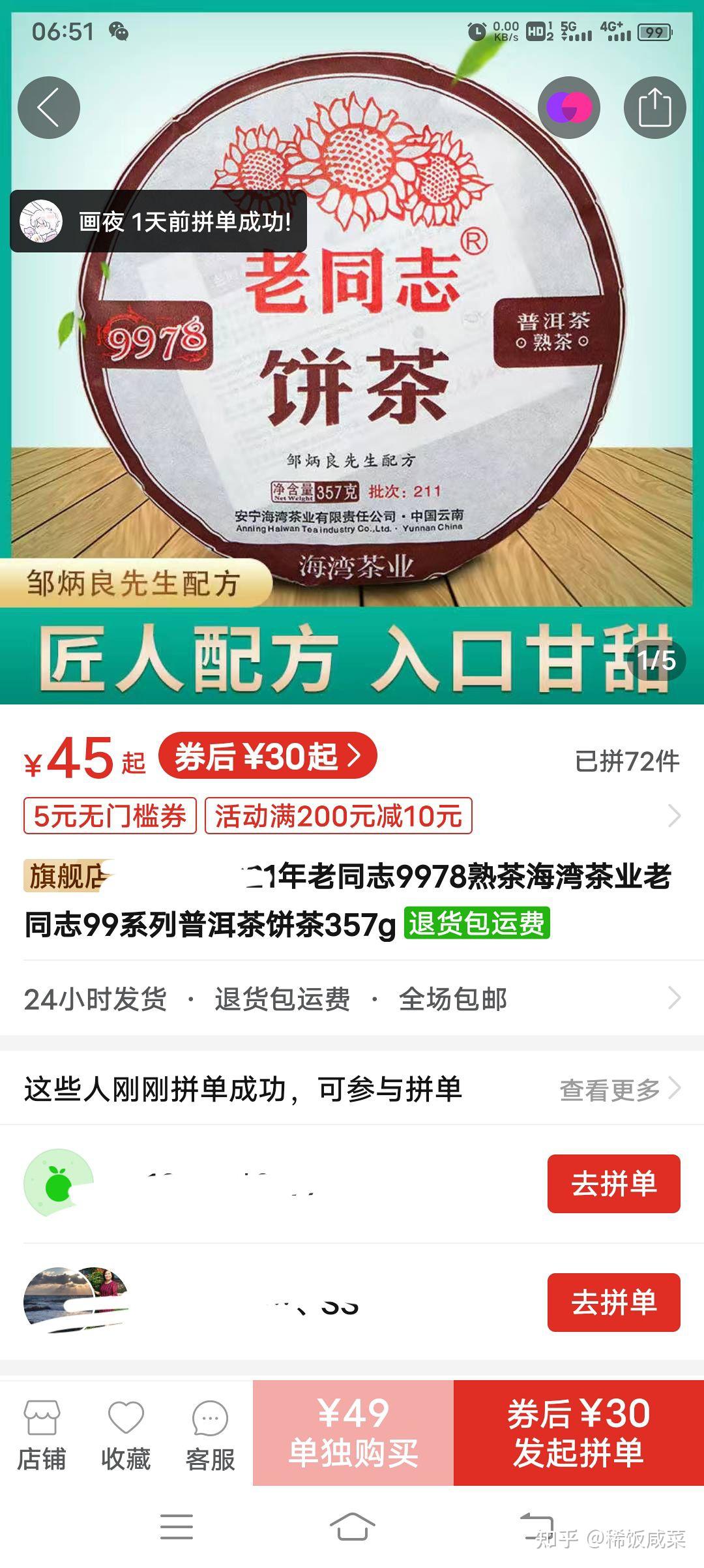Contact customer service via 客服

coord(210,1435)
